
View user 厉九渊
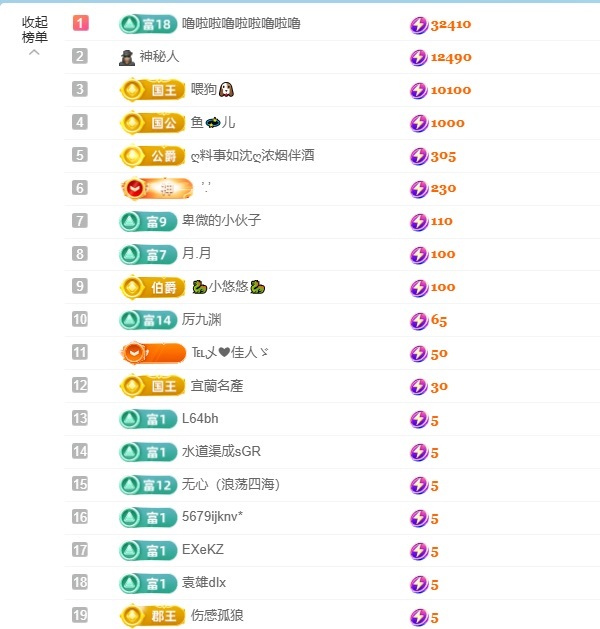point(201,320)
